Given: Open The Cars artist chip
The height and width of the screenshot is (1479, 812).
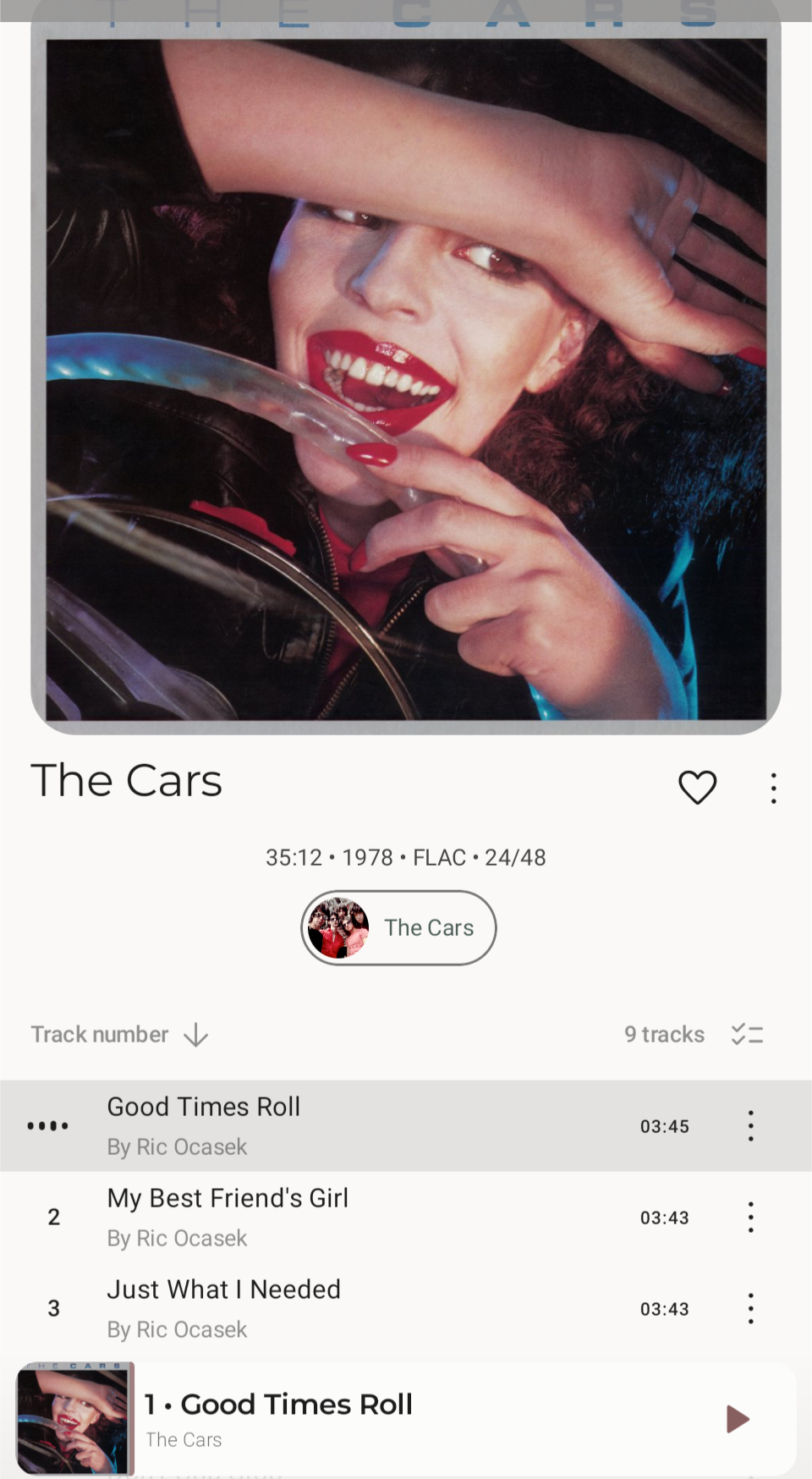Looking at the screenshot, I should tap(398, 927).
